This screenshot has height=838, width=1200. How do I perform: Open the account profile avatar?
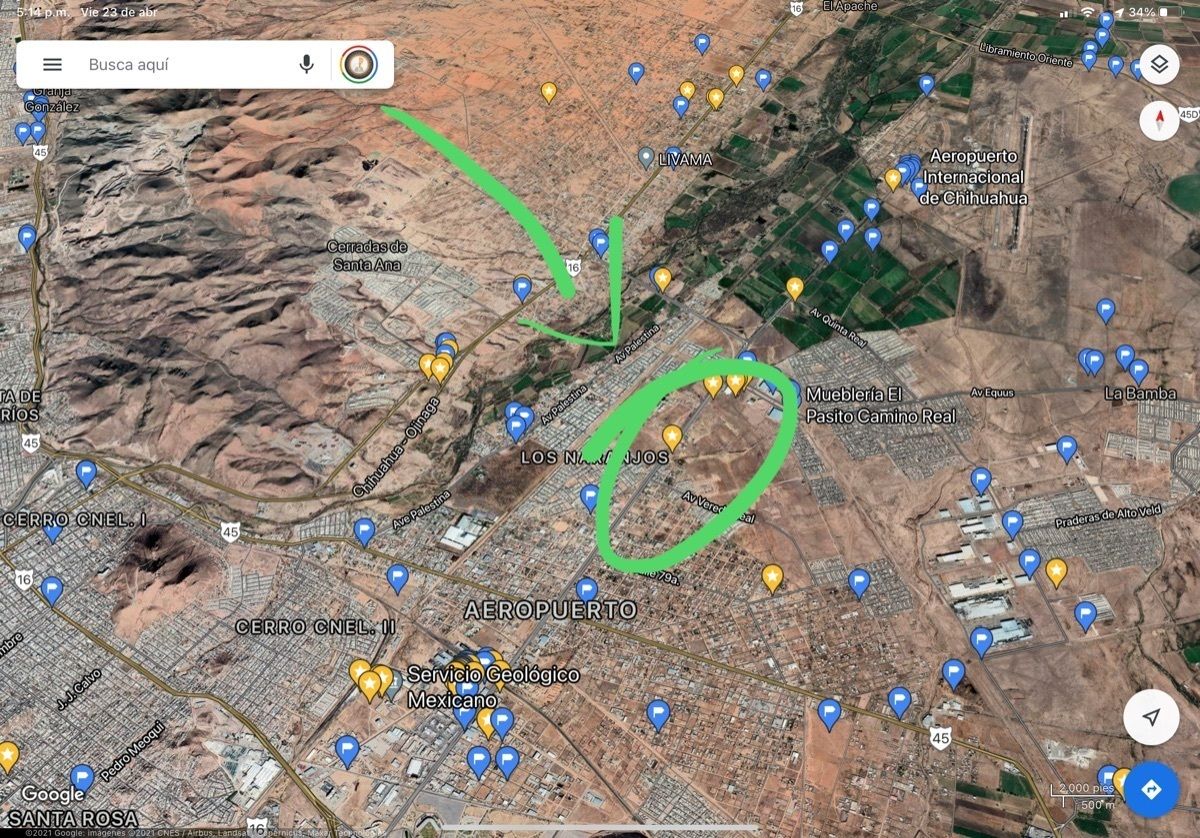[359, 64]
